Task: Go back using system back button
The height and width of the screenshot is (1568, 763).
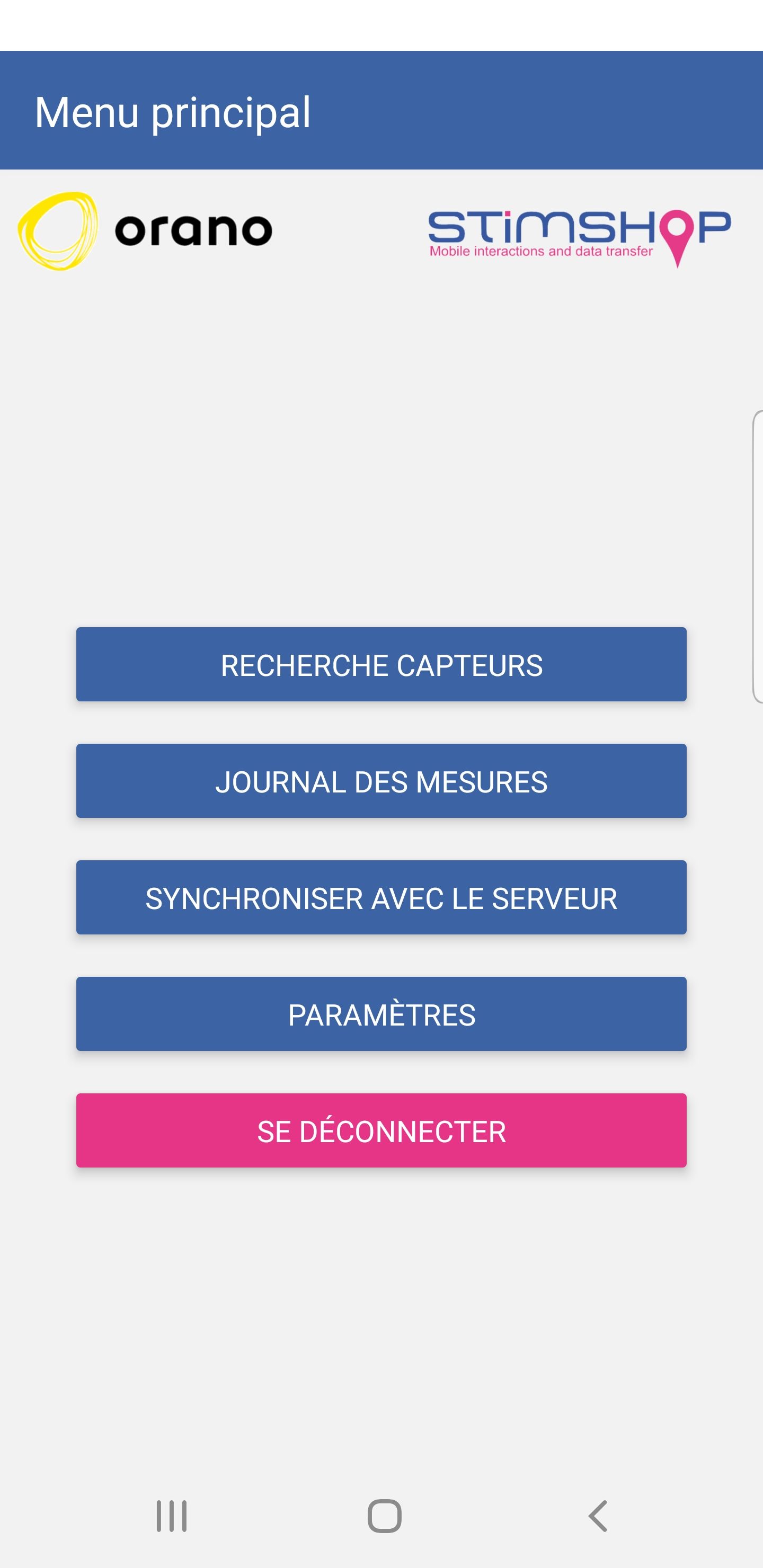Action: pyautogui.click(x=597, y=1516)
